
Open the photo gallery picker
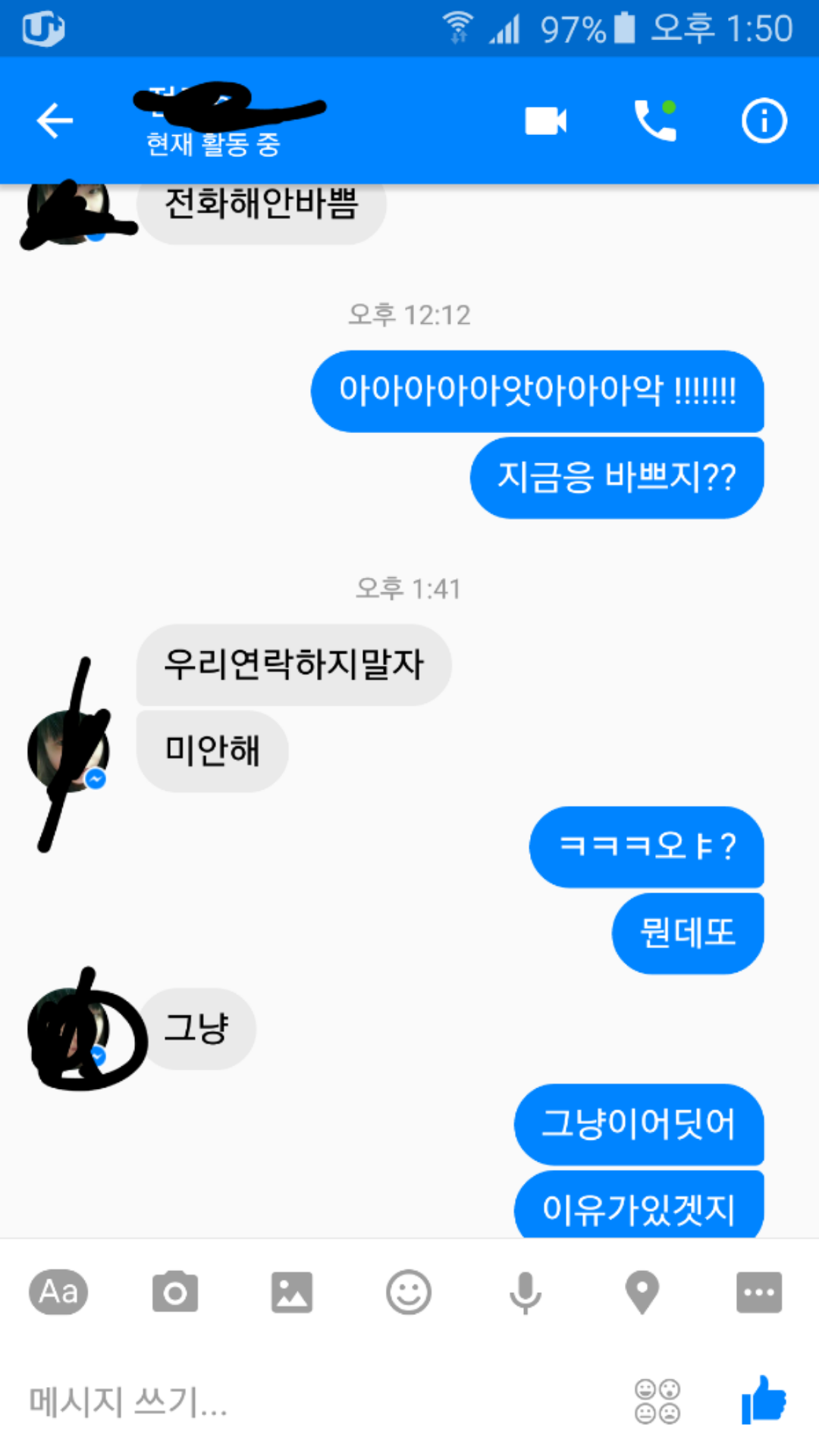pyautogui.click(x=292, y=1291)
